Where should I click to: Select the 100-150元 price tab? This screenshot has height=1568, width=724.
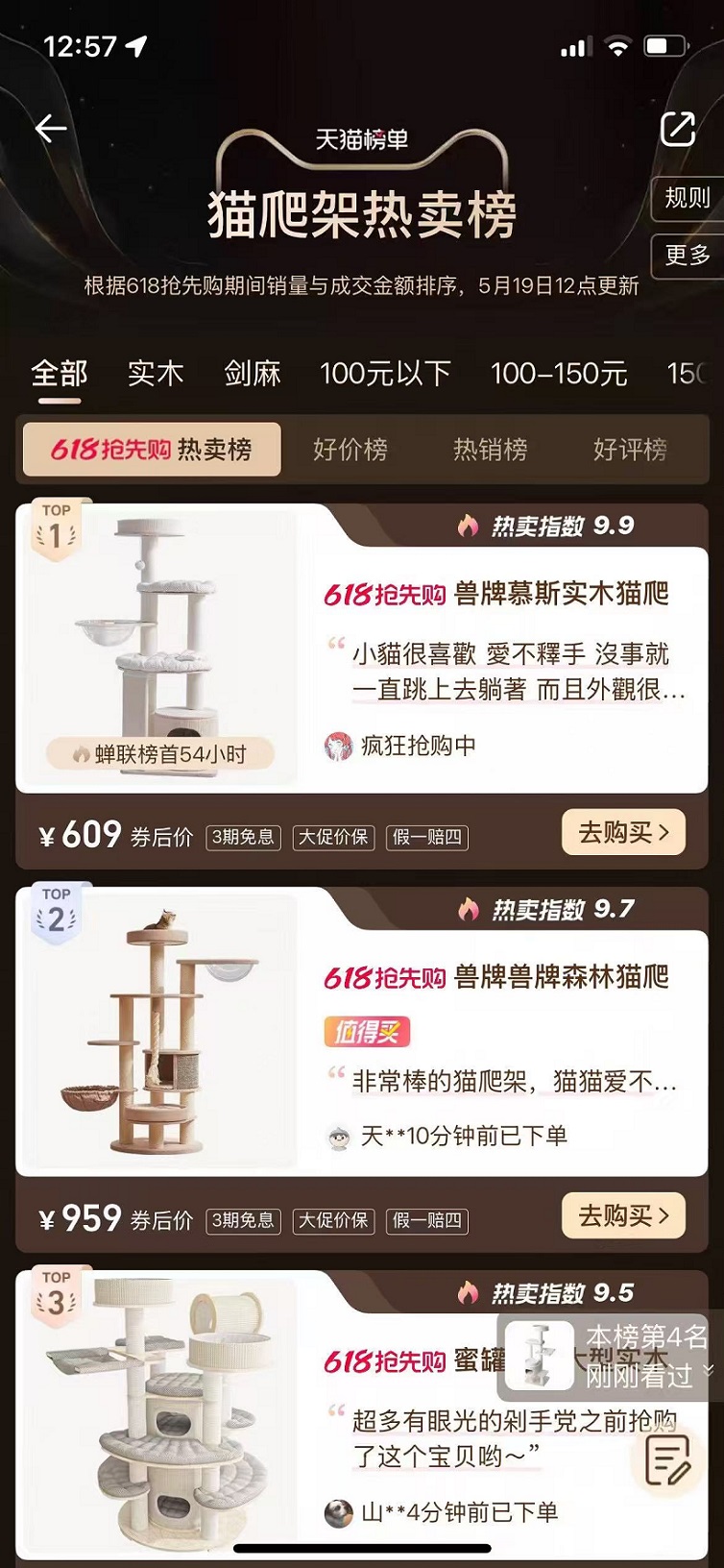click(558, 374)
